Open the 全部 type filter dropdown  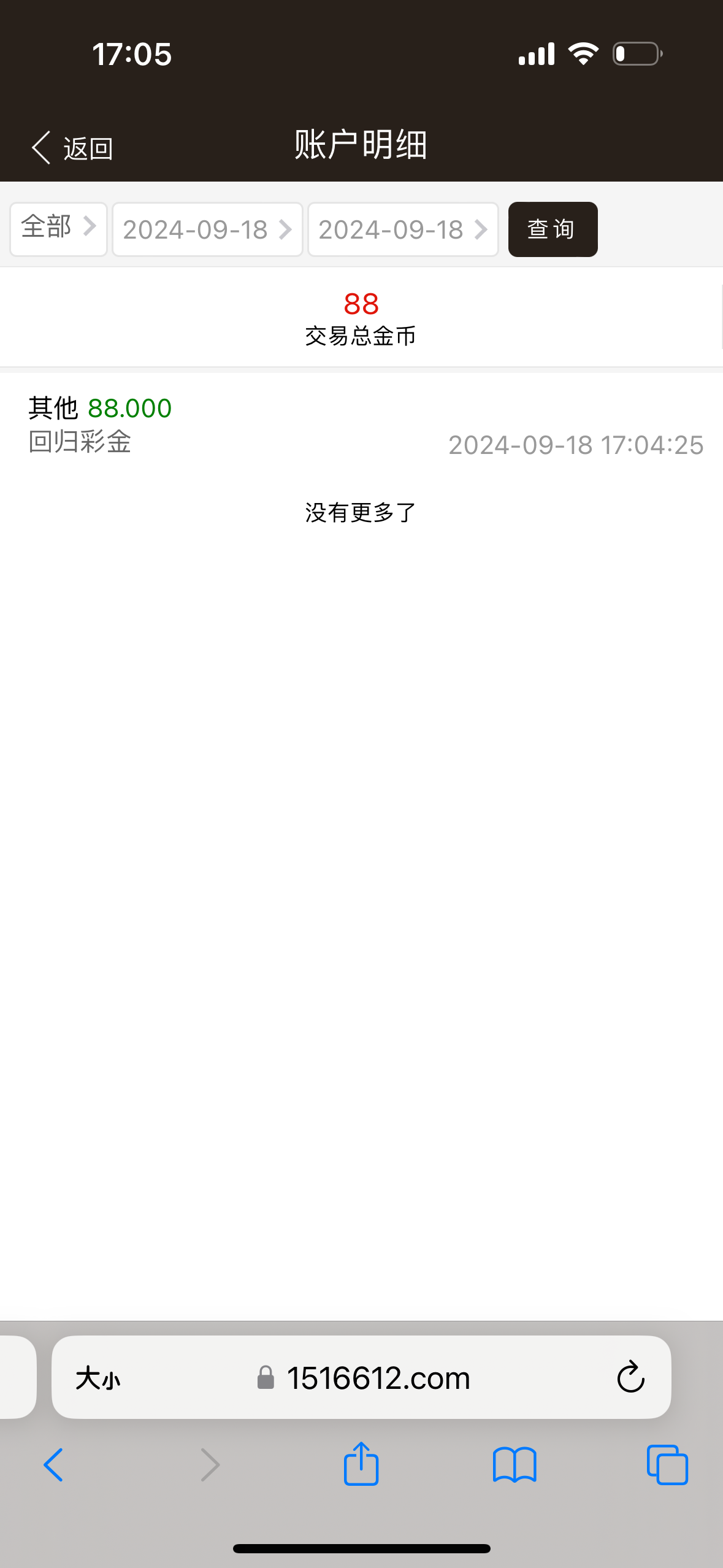(58, 229)
